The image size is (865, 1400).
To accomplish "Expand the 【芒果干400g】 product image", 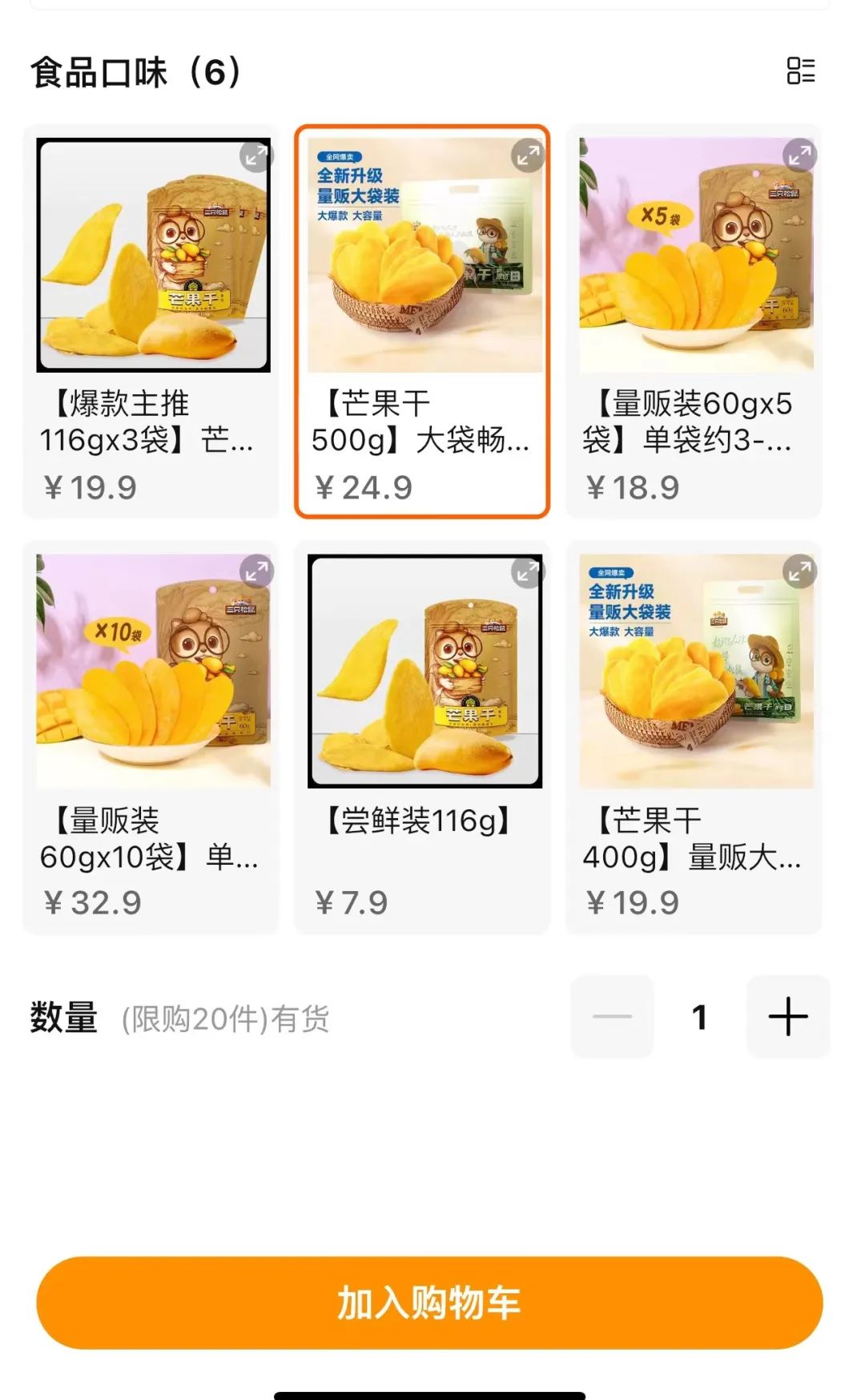I will [x=799, y=571].
